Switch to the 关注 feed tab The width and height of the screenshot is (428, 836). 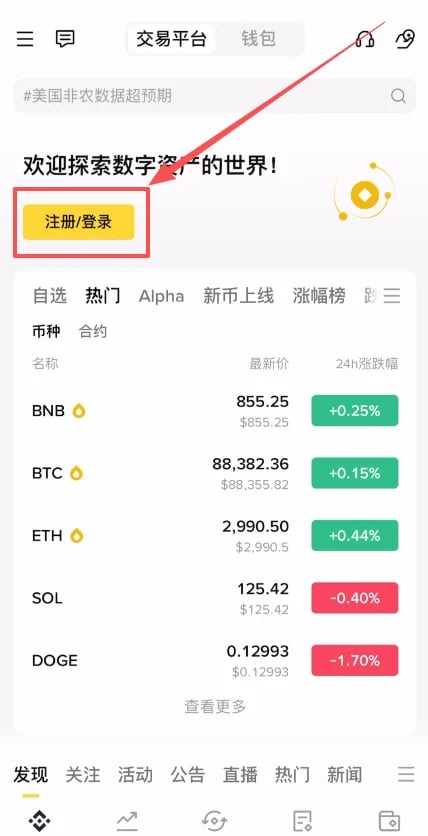[x=83, y=774]
